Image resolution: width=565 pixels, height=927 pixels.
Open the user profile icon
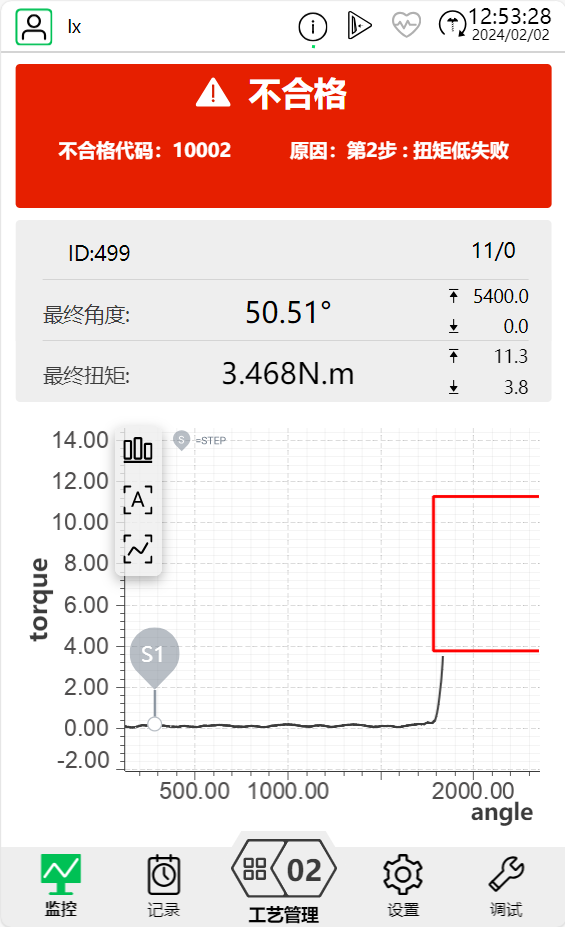pos(34,27)
